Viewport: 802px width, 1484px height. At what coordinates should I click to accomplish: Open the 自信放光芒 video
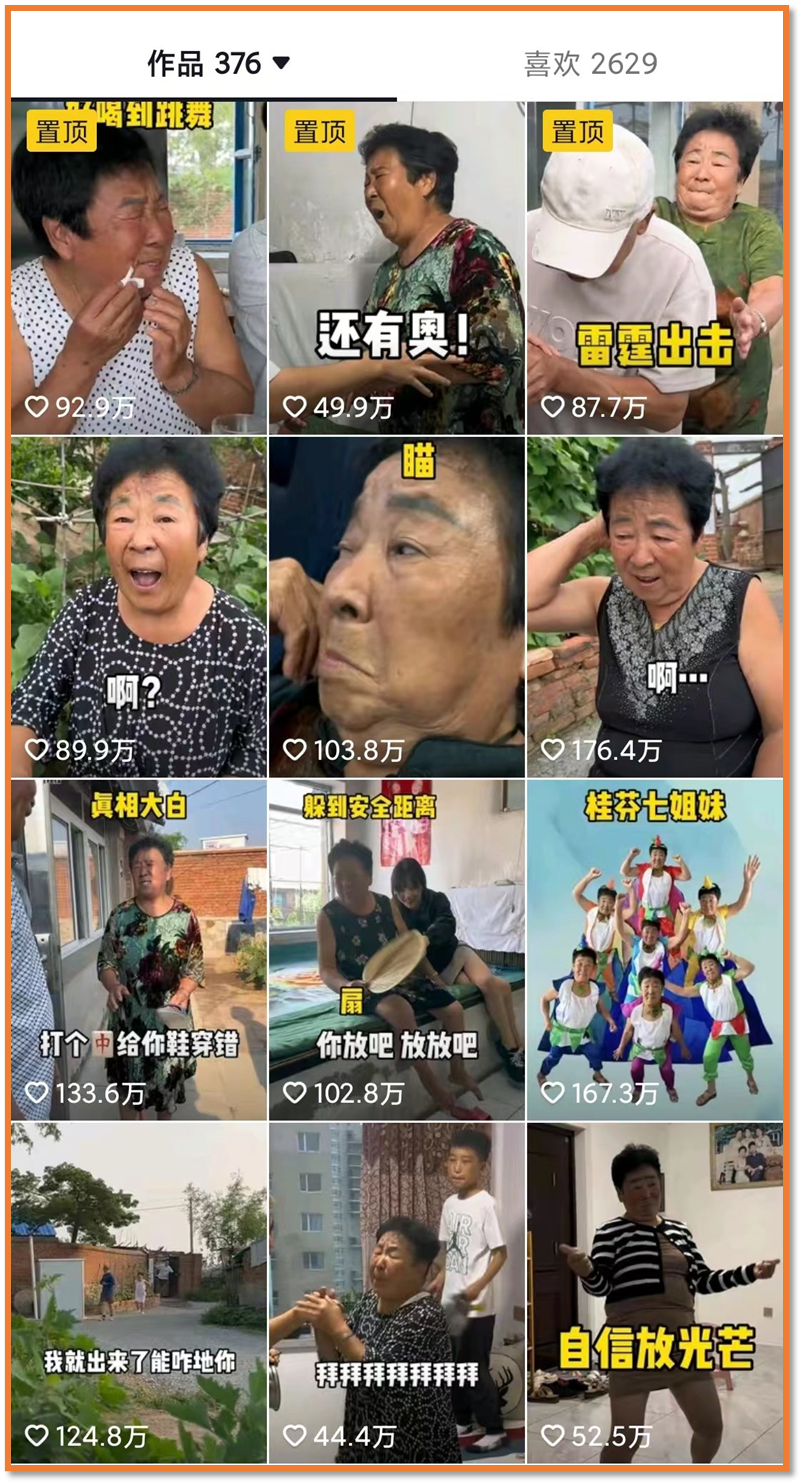click(x=654, y=1292)
